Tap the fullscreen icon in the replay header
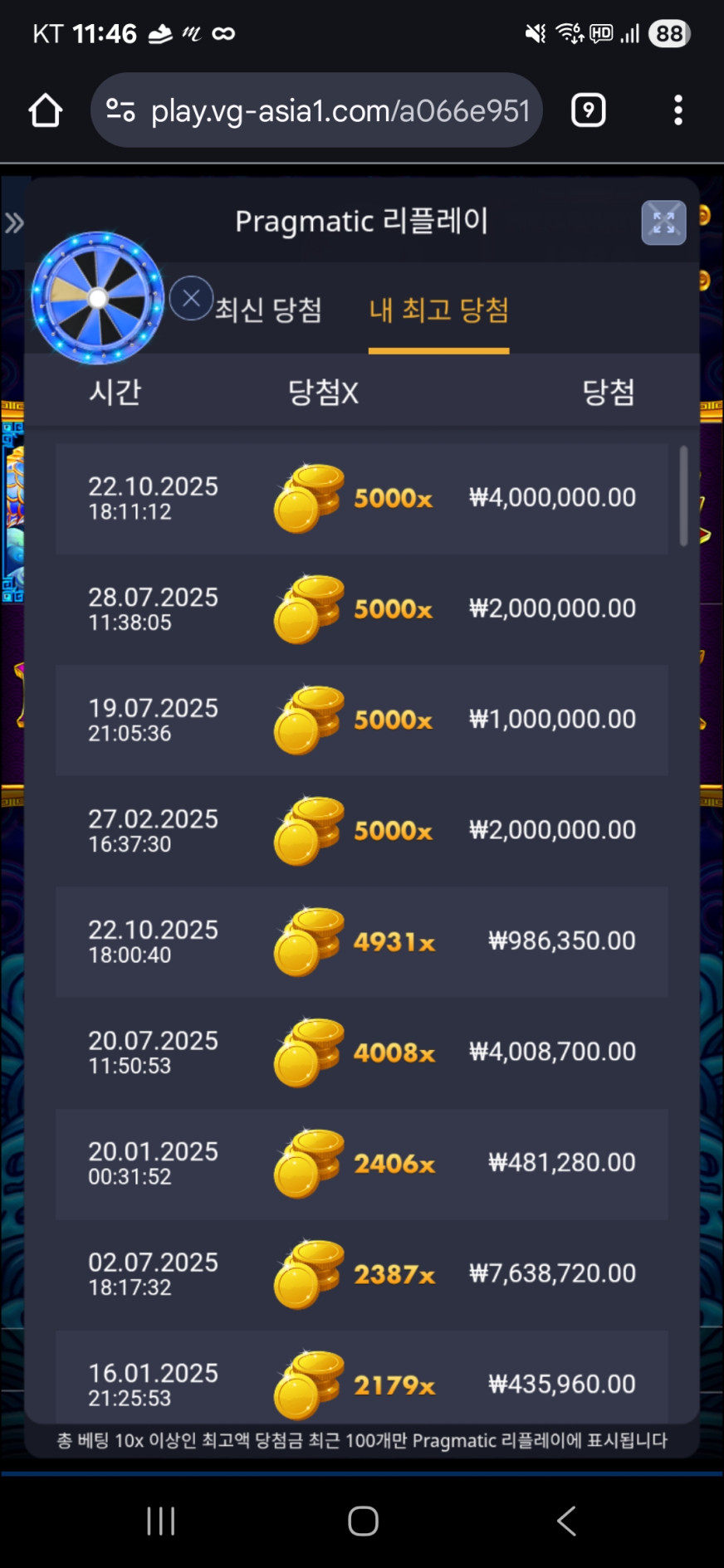 [x=663, y=222]
